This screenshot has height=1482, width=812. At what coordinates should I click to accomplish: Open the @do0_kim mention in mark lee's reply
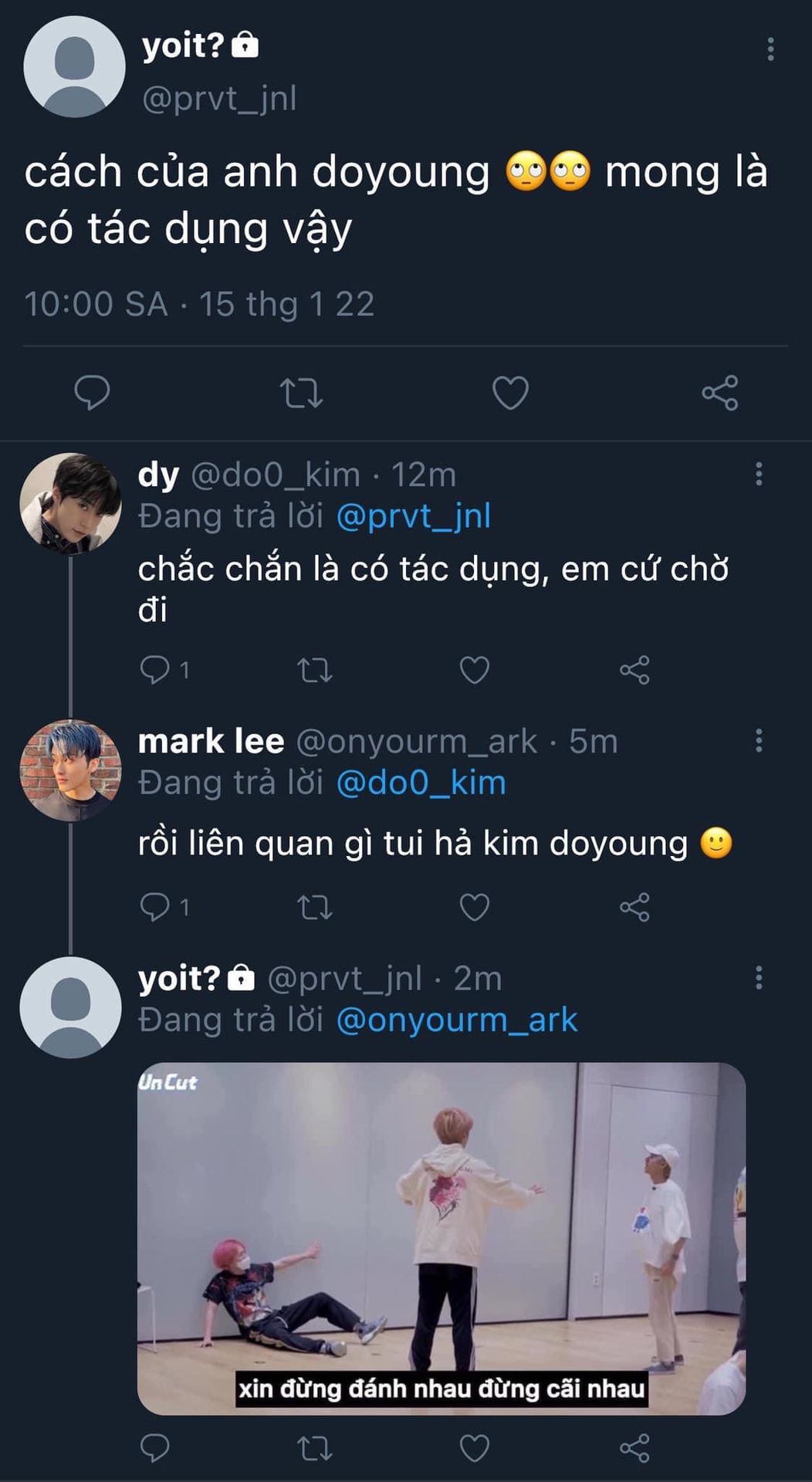coord(421,783)
